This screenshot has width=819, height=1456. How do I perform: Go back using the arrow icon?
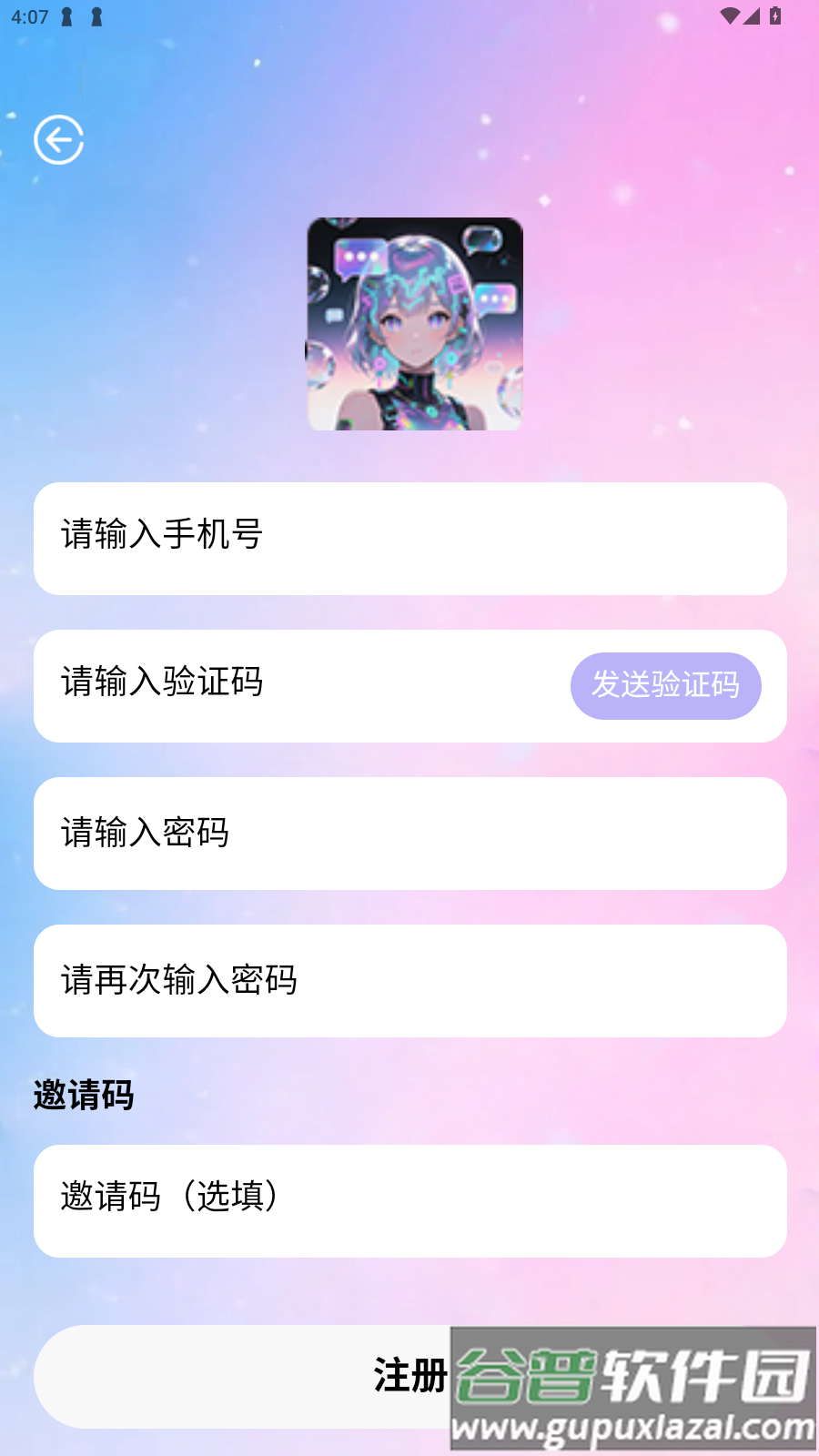pyautogui.click(x=59, y=140)
